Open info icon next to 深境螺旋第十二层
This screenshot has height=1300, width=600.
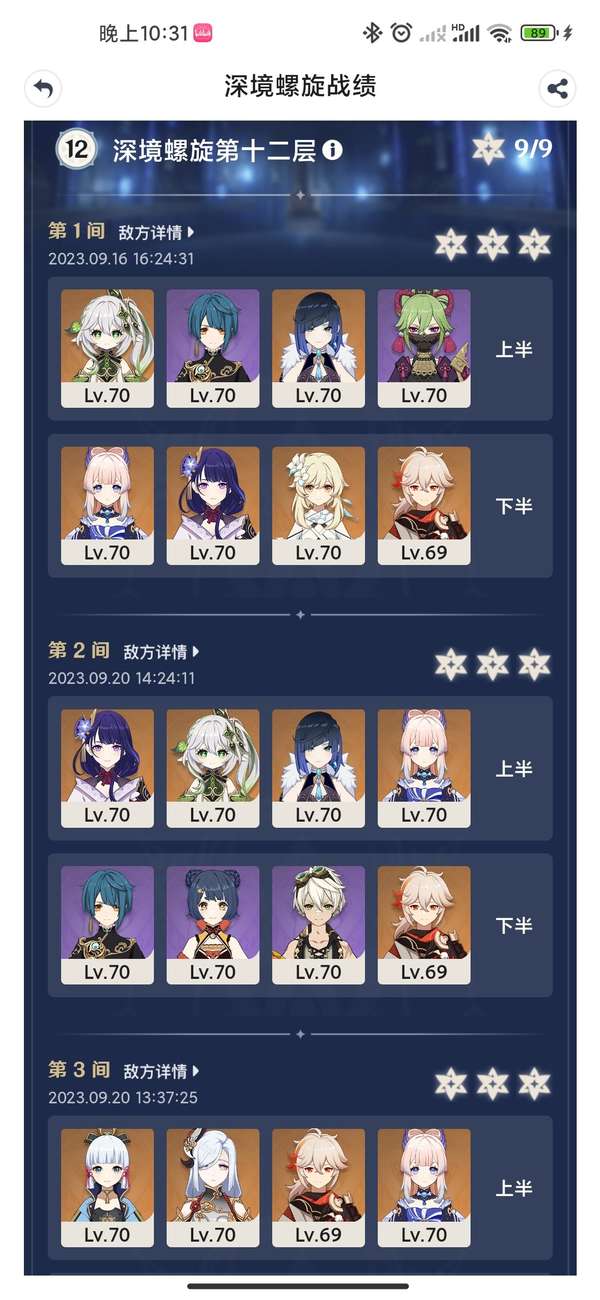tap(332, 151)
